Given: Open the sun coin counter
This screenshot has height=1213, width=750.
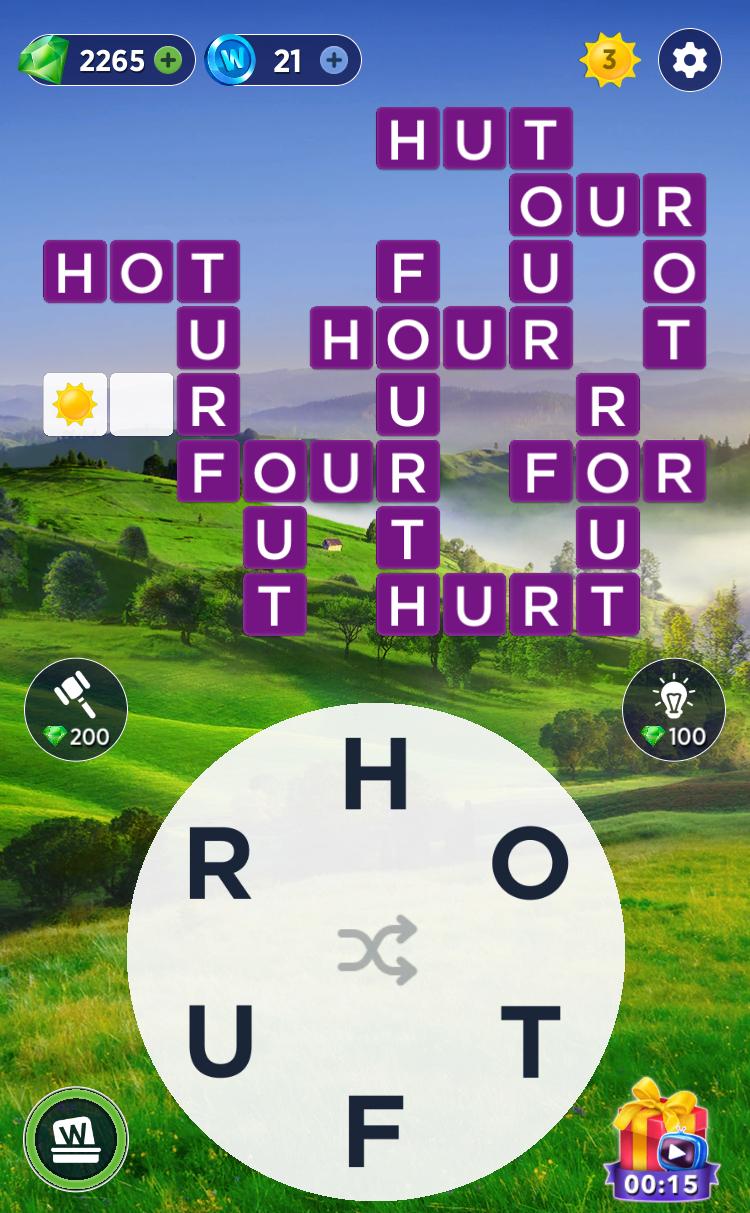Looking at the screenshot, I should [x=608, y=61].
